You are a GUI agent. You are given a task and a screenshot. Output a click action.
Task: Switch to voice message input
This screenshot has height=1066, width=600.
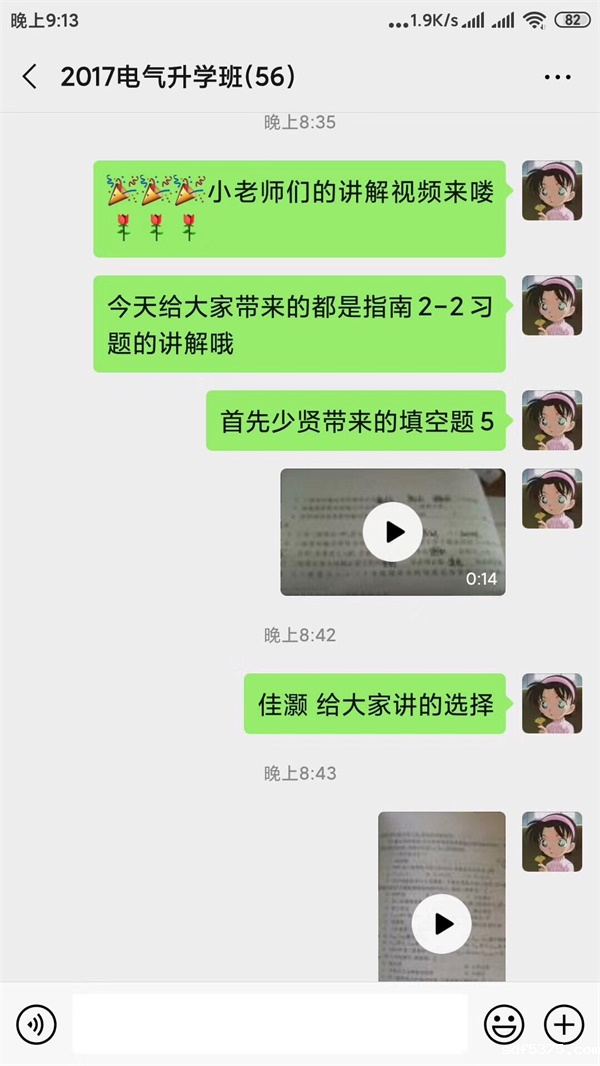pos(37,1024)
